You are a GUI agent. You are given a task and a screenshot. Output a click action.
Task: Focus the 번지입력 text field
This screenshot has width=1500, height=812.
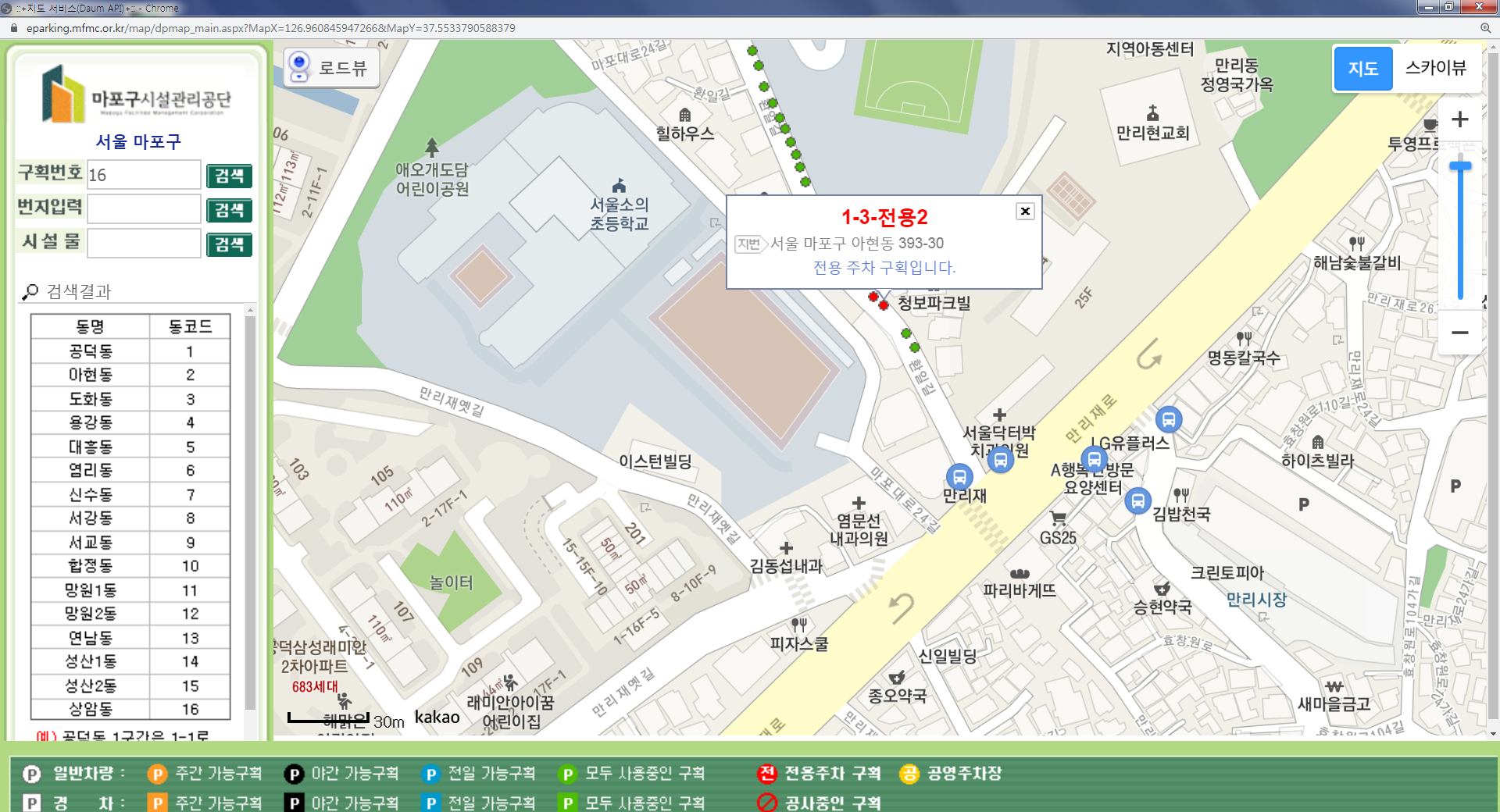point(144,209)
